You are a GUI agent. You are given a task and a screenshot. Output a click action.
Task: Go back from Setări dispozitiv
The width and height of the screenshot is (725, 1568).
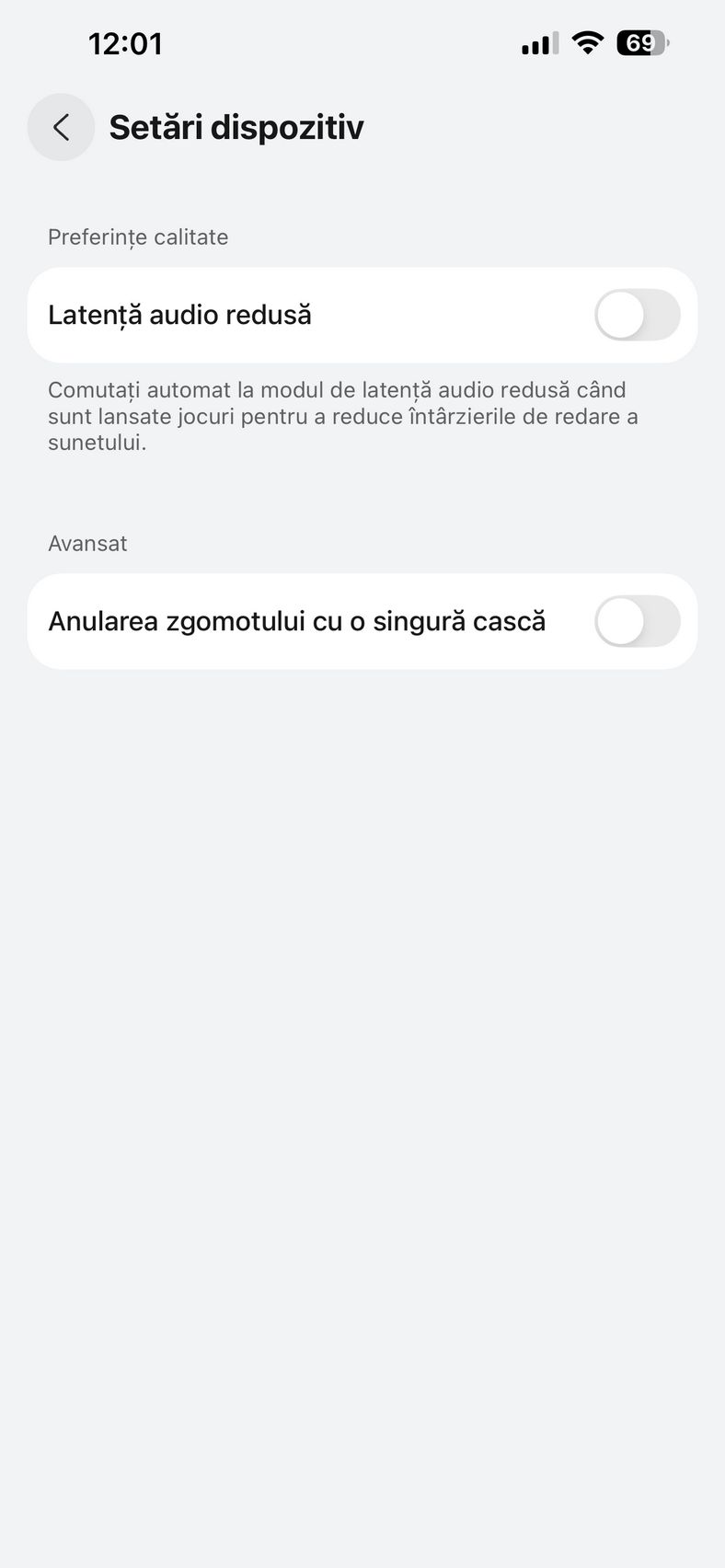61,127
